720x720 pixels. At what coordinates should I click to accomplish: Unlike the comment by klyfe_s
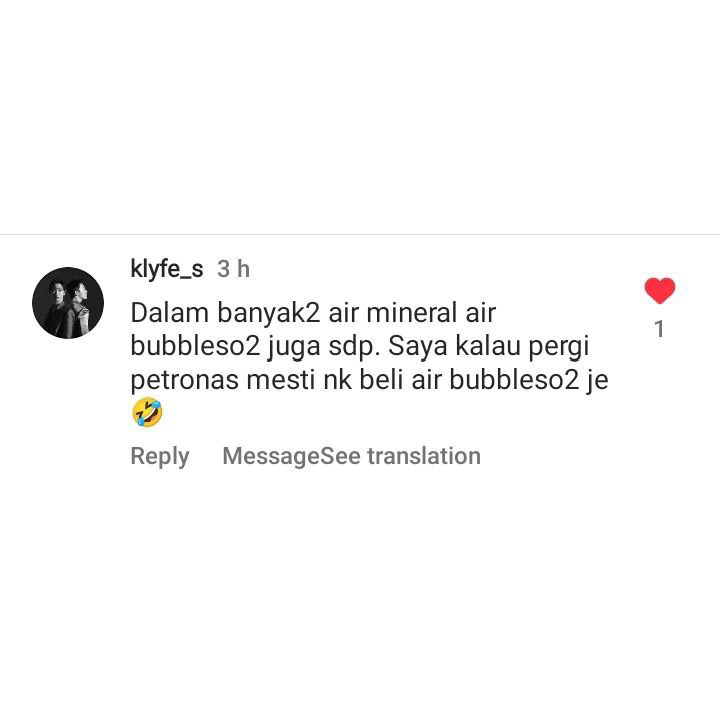pyautogui.click(x=659, y=291)
